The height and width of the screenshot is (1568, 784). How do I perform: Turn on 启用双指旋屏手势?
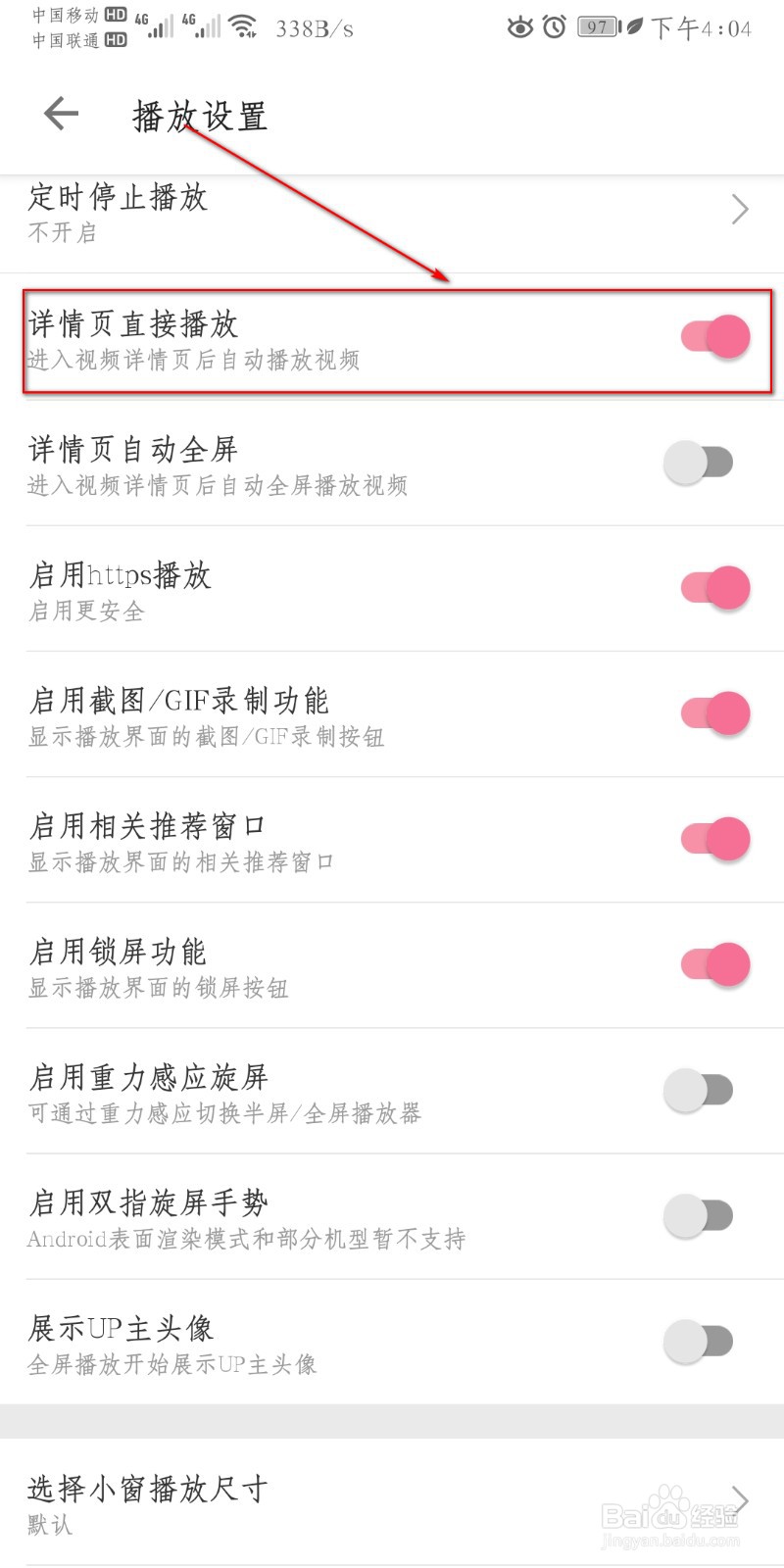[698, 1215]
